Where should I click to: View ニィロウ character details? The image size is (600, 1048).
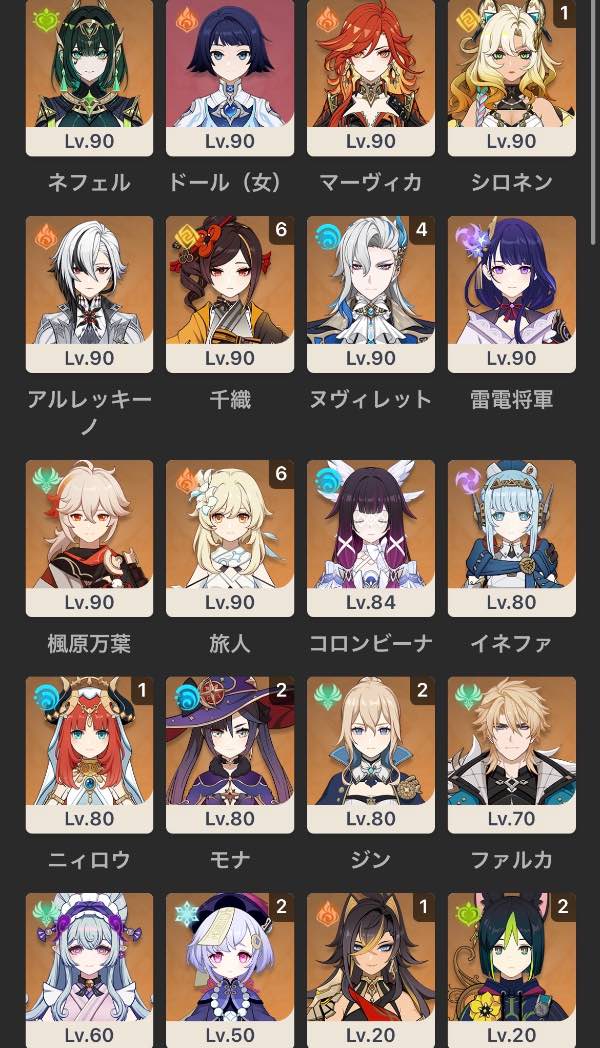(x=89, y=750)
